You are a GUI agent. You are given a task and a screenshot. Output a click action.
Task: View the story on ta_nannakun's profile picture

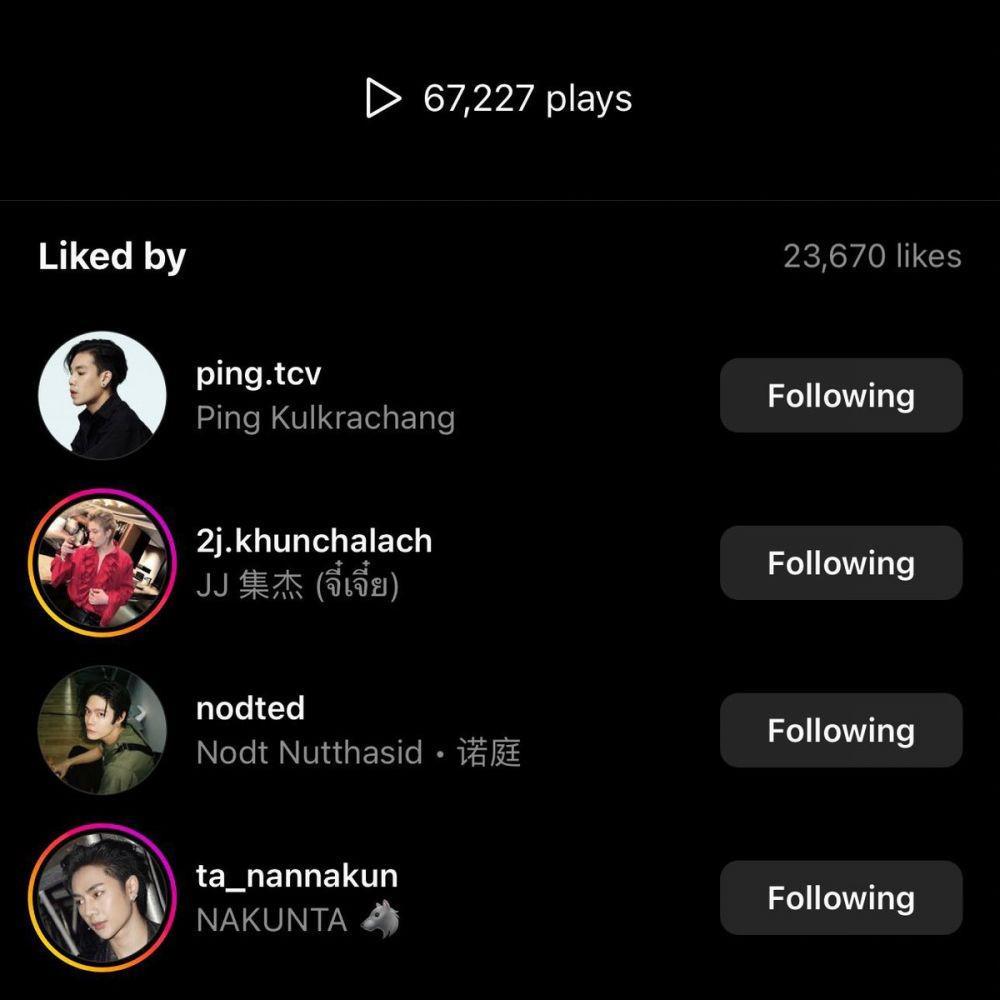(x=102, y=898)
